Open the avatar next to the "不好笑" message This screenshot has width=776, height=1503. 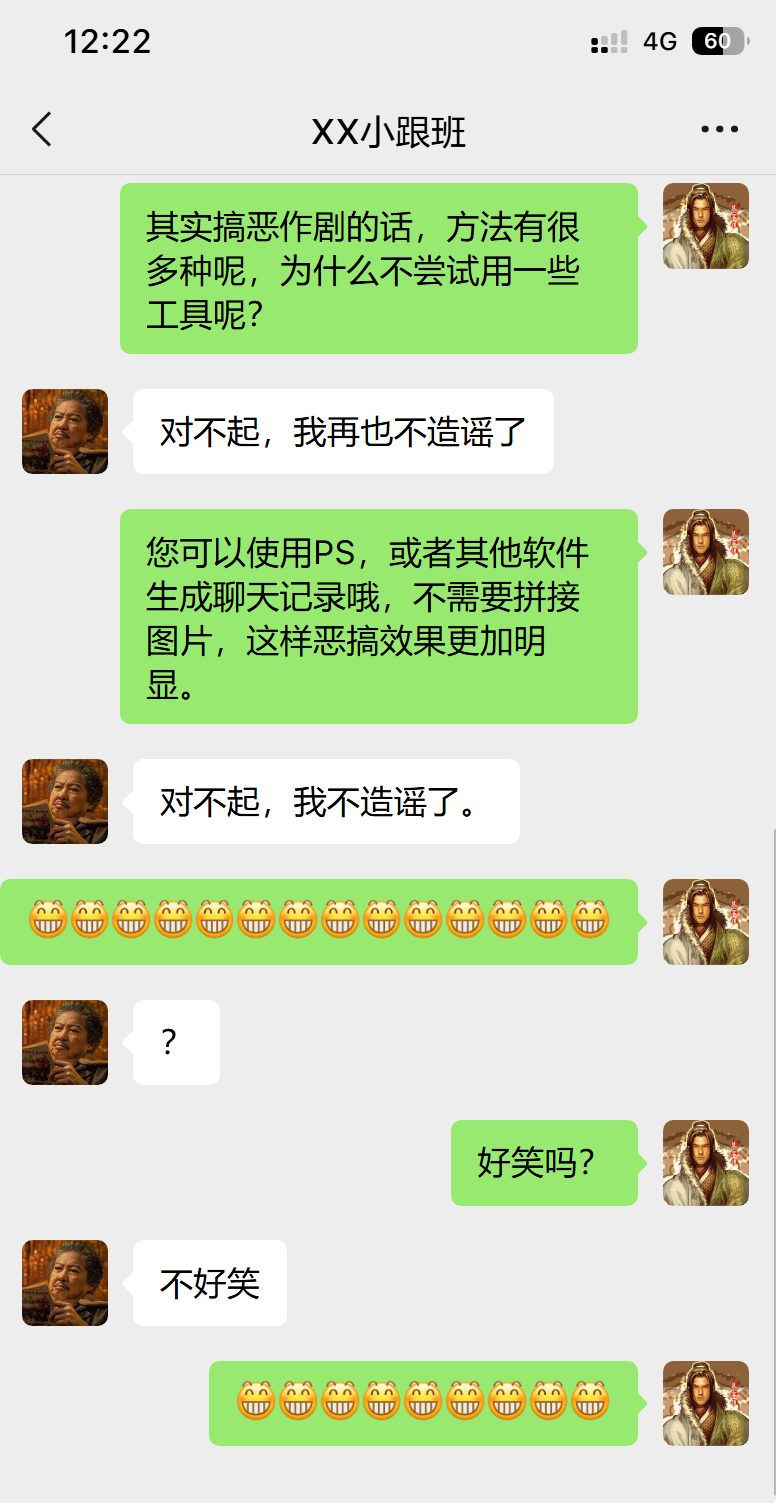(65, 1283)
